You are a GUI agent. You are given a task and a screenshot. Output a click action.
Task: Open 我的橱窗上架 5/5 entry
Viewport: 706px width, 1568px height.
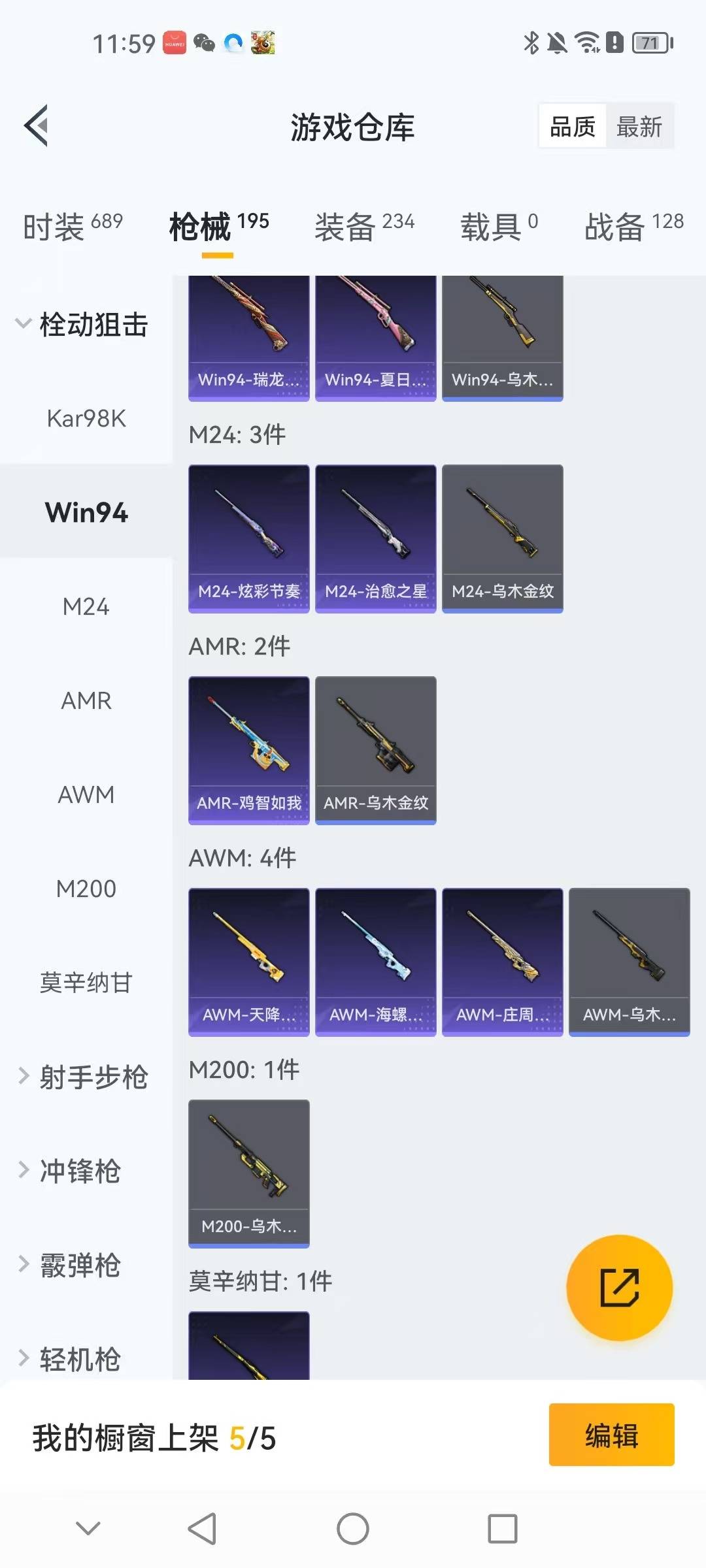(154, 1439)
